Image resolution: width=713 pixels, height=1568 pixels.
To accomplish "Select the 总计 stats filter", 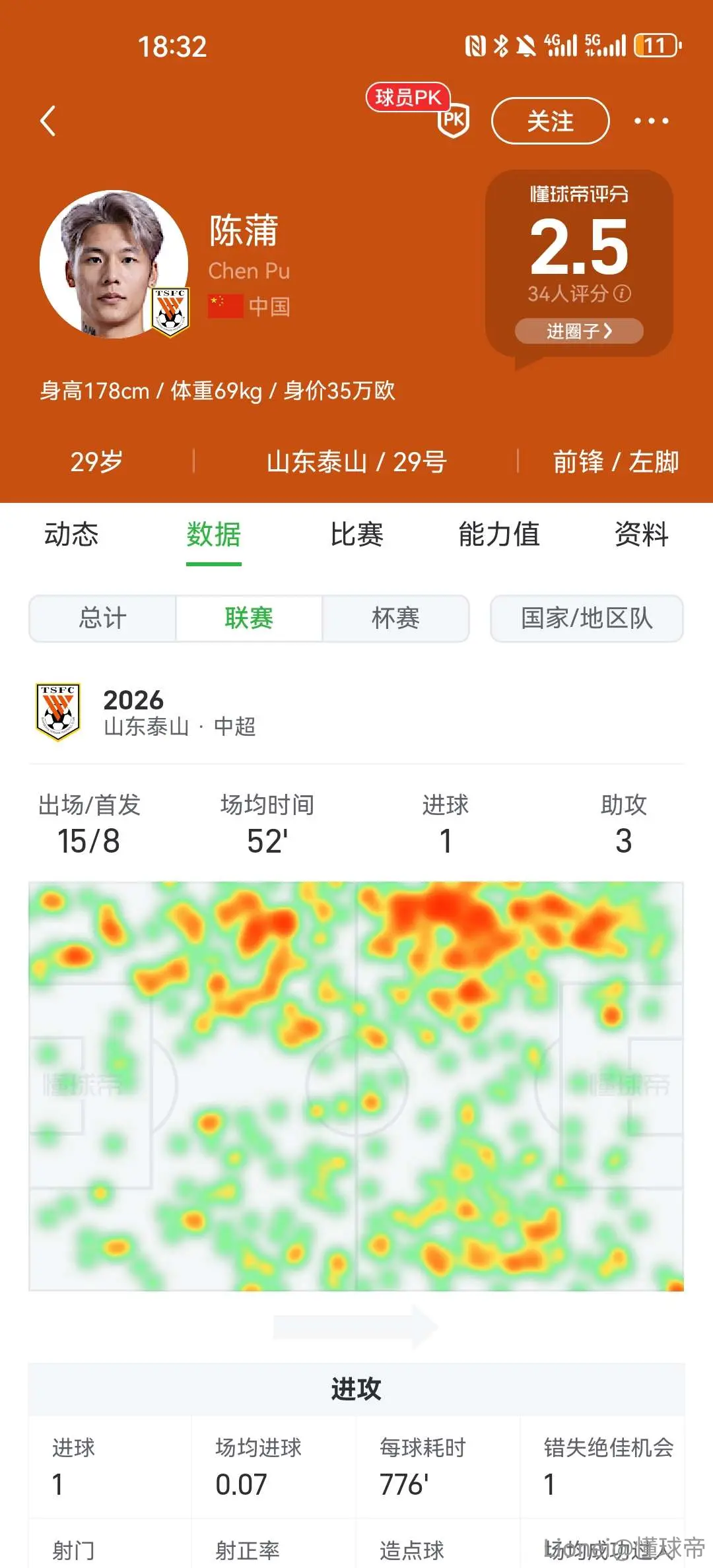I will [x=102, y=618].
